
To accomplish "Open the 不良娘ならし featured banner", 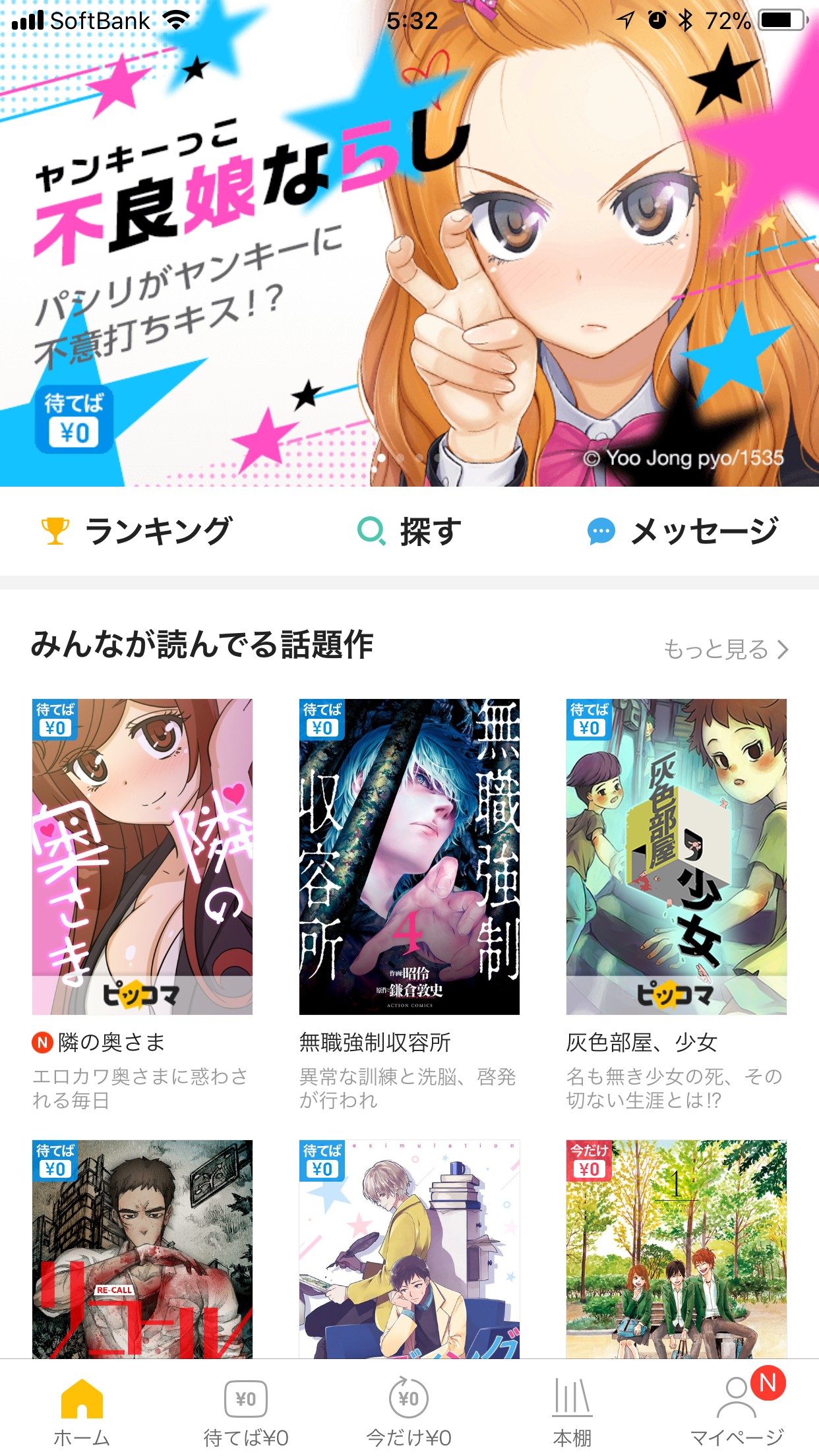I will (409, 264).
